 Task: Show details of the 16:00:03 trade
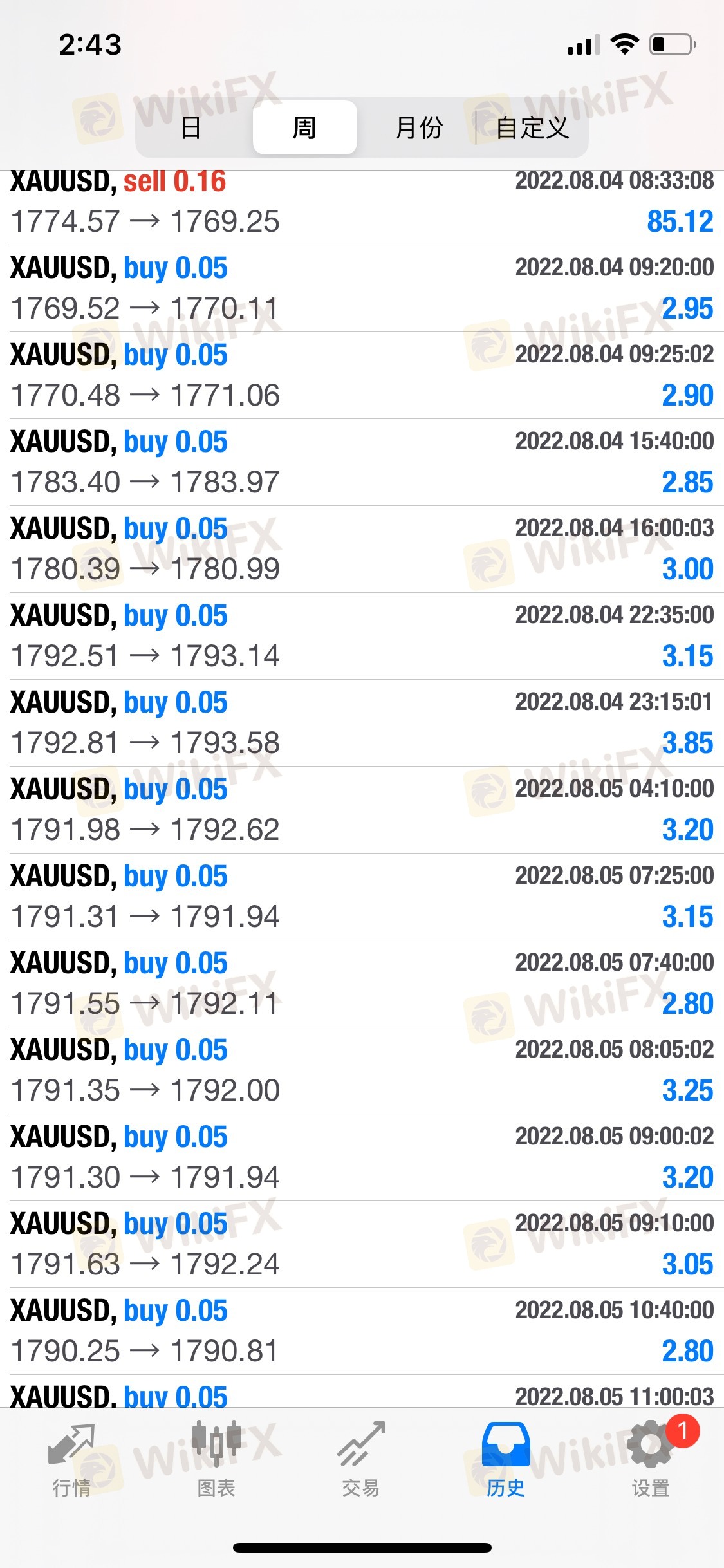[x=362, y=549]
